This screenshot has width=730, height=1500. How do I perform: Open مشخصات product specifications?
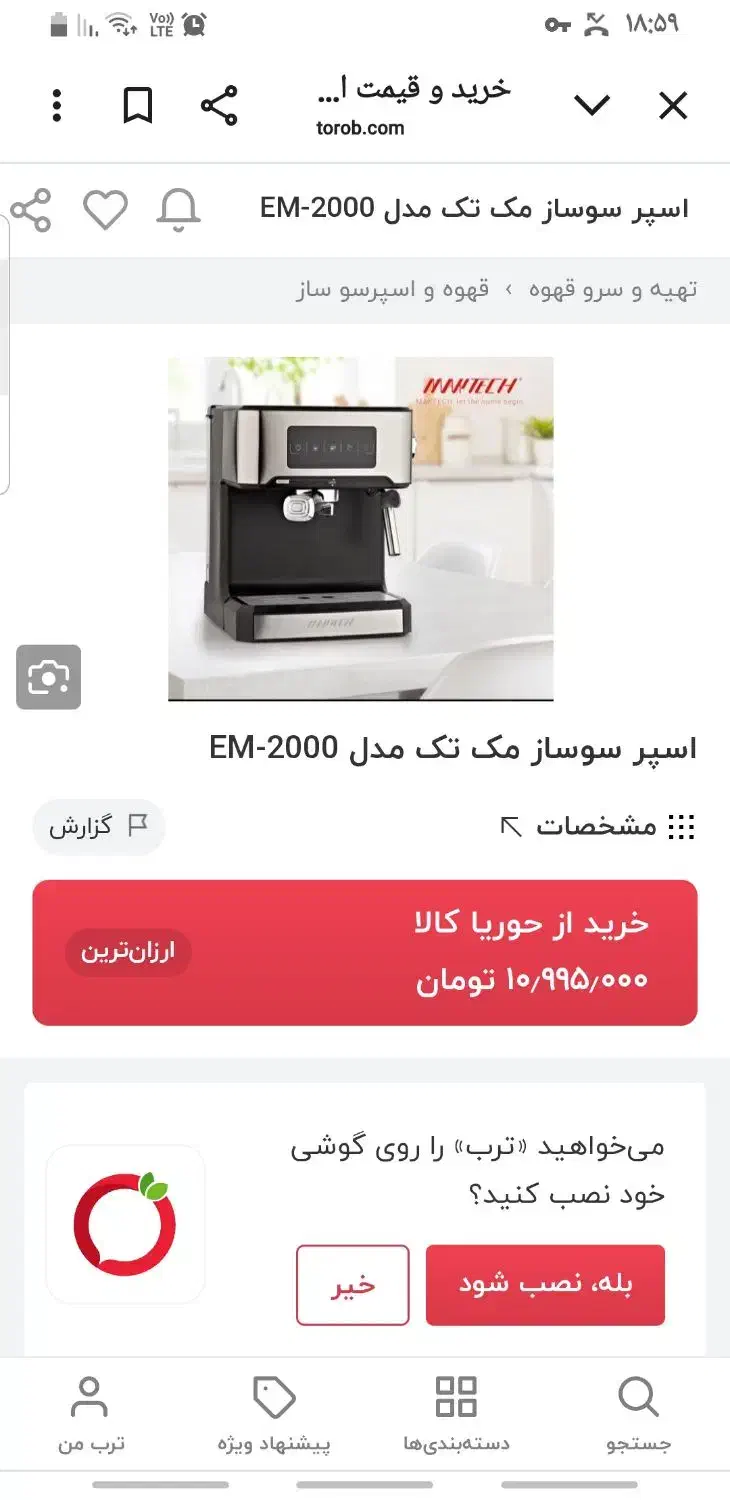597,826
